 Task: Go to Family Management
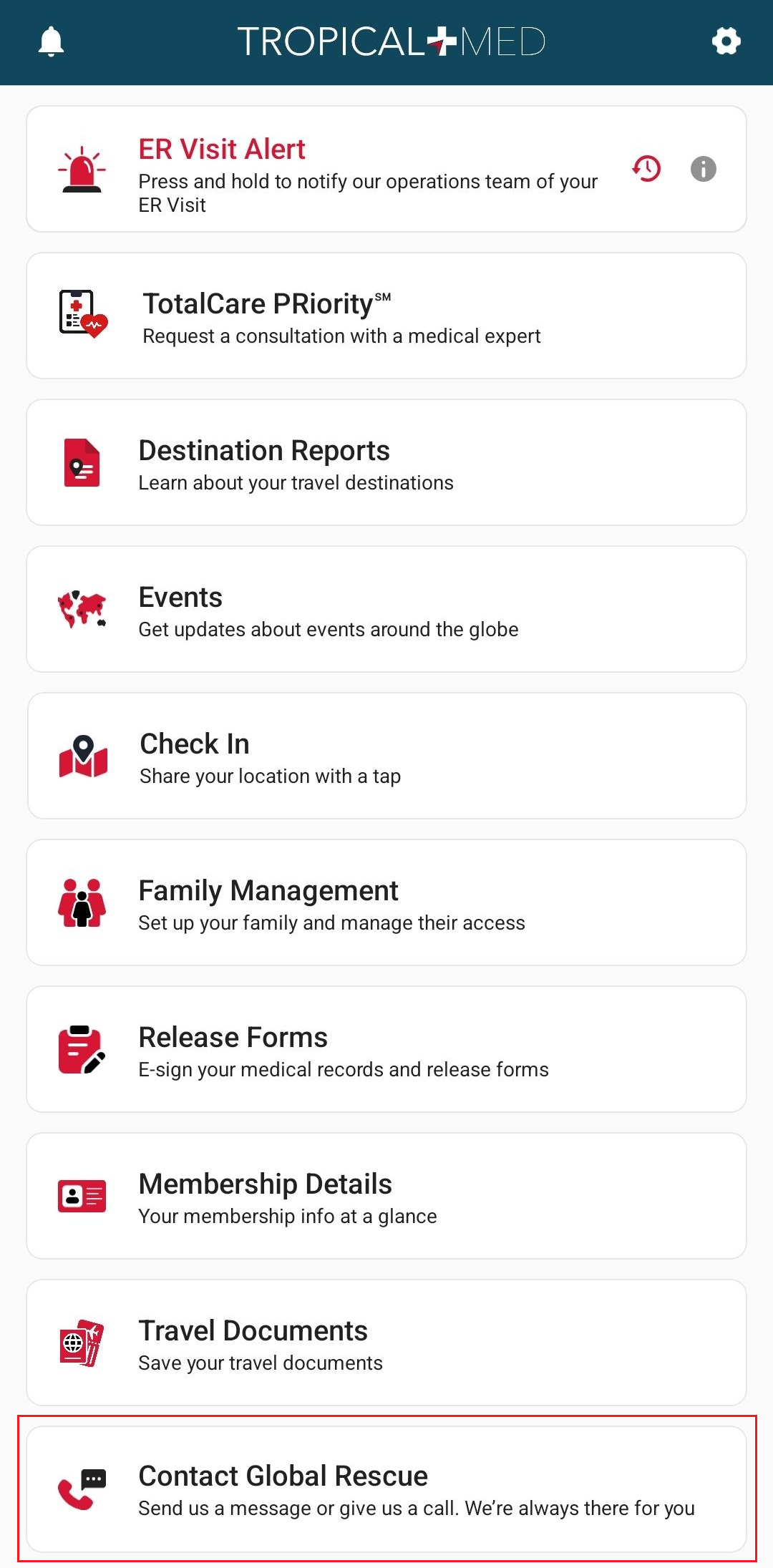point(386,902)
